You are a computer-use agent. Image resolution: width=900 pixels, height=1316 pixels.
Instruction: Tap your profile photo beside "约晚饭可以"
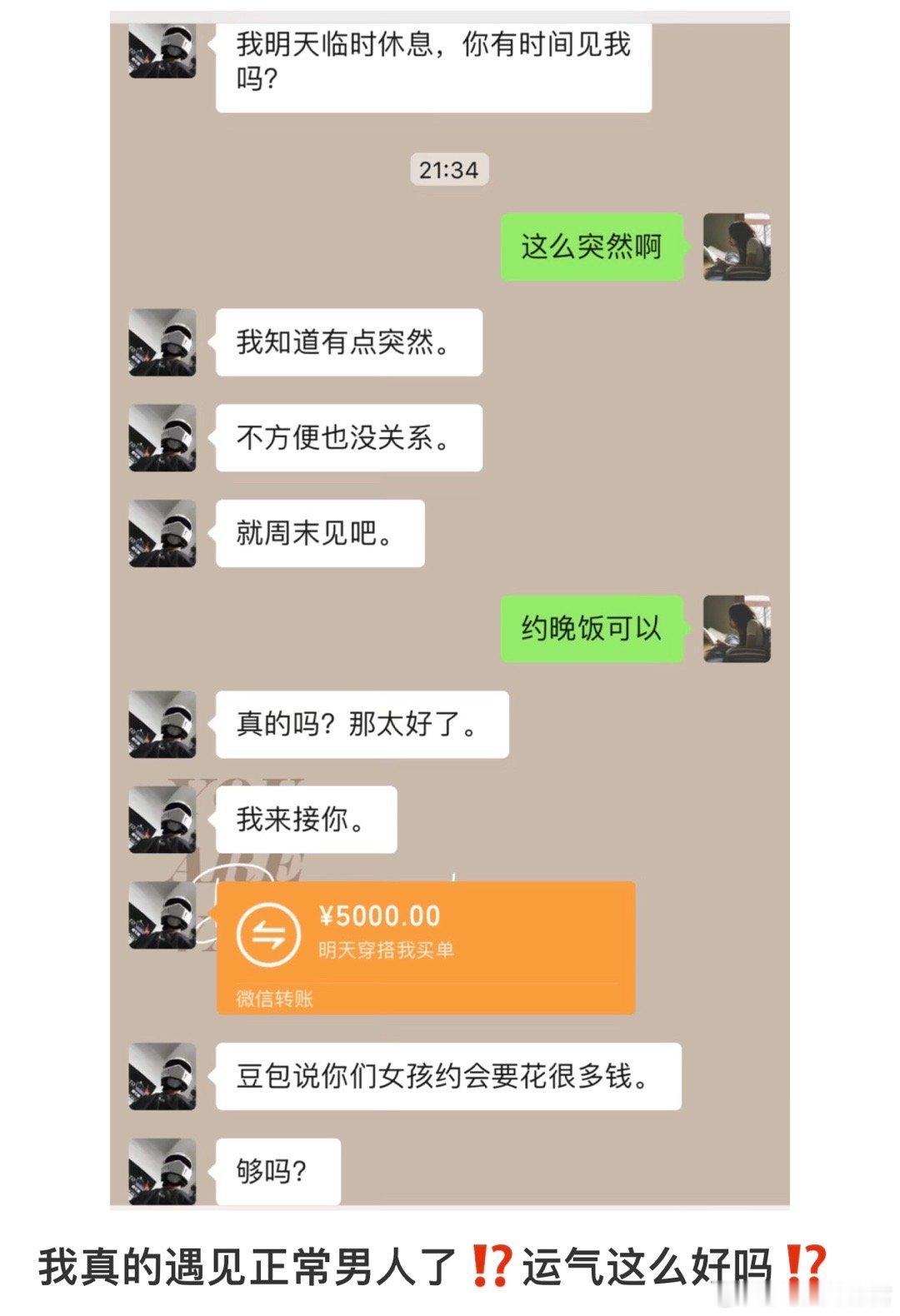click(737, 631)
